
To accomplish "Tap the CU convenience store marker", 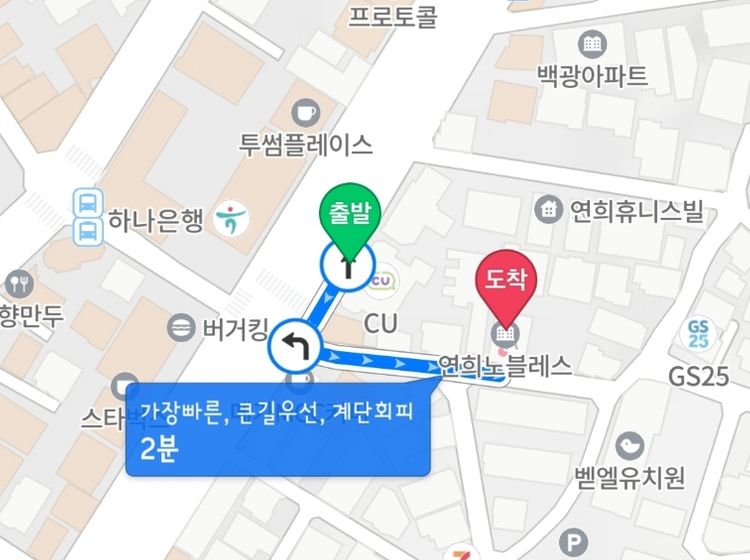I will click(x=380, y=283).
